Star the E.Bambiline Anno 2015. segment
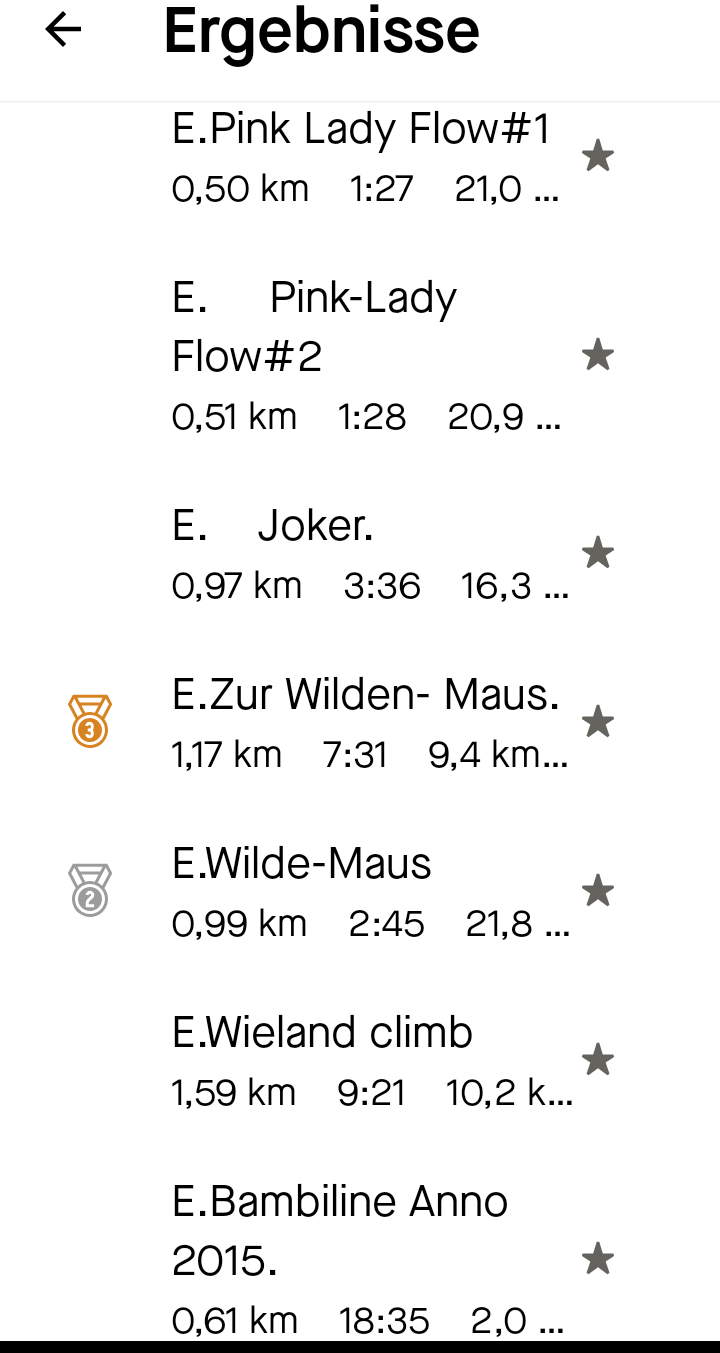Viewport: 720px width, 1353px height. (598, 1259)
